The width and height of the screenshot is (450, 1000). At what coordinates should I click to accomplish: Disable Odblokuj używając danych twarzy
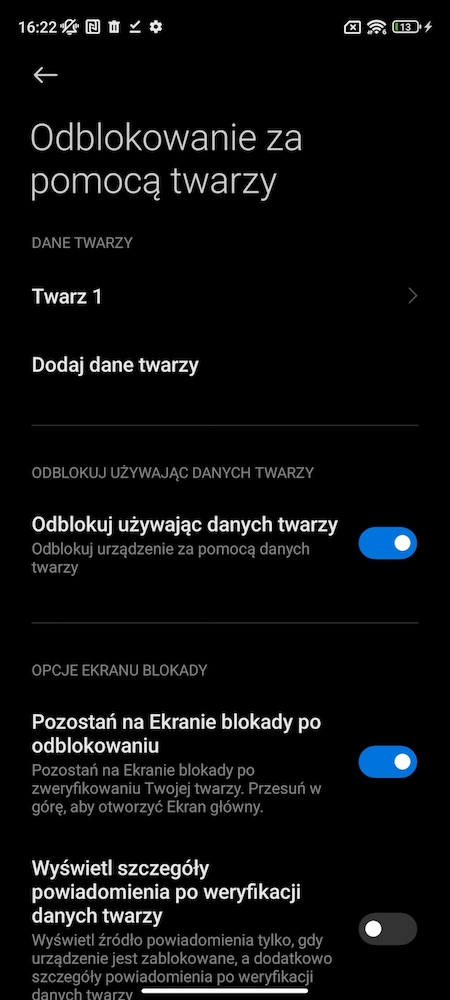(x=388, y=543)
